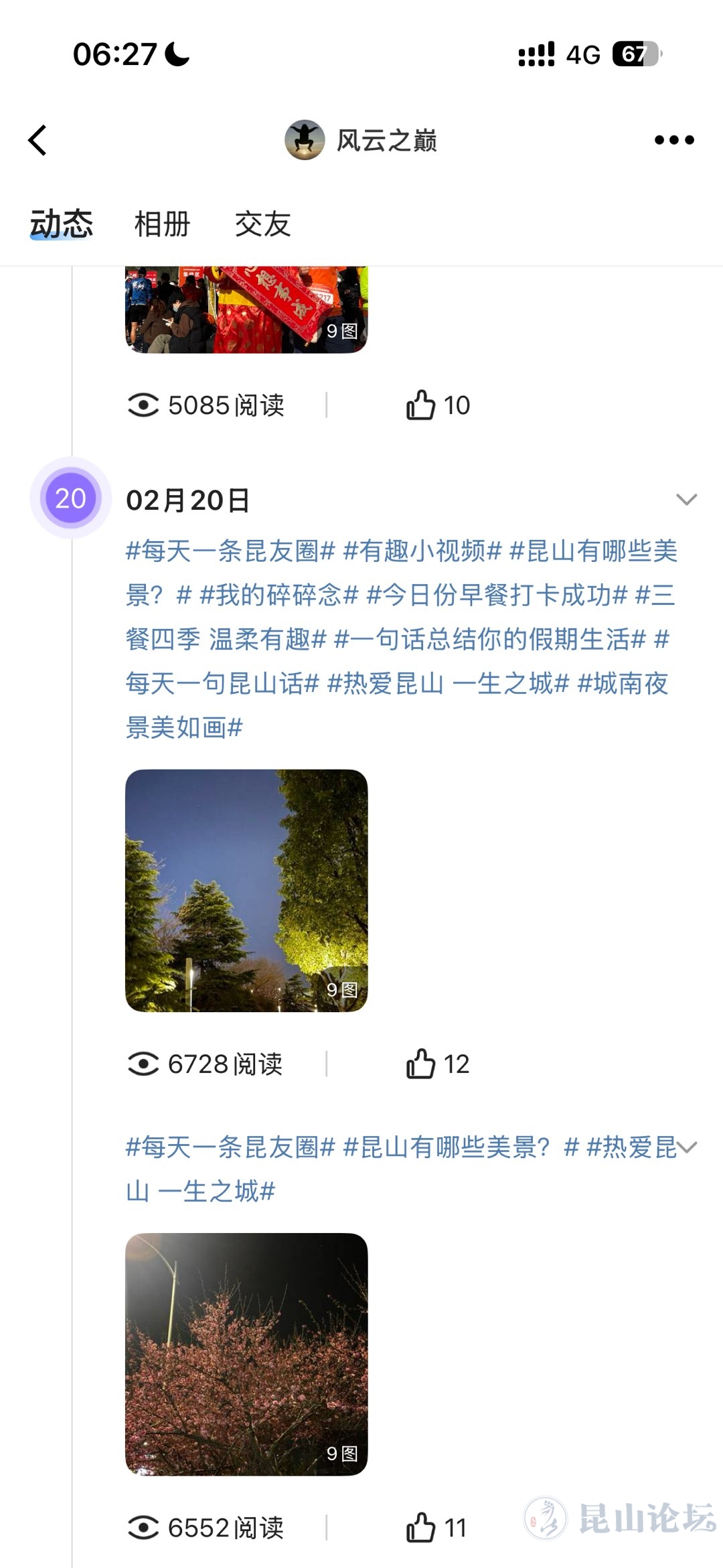Open the cherry blossom photo thumbnail
Viewport: 723px width, 1568px height.
[x=246, y=1354]
